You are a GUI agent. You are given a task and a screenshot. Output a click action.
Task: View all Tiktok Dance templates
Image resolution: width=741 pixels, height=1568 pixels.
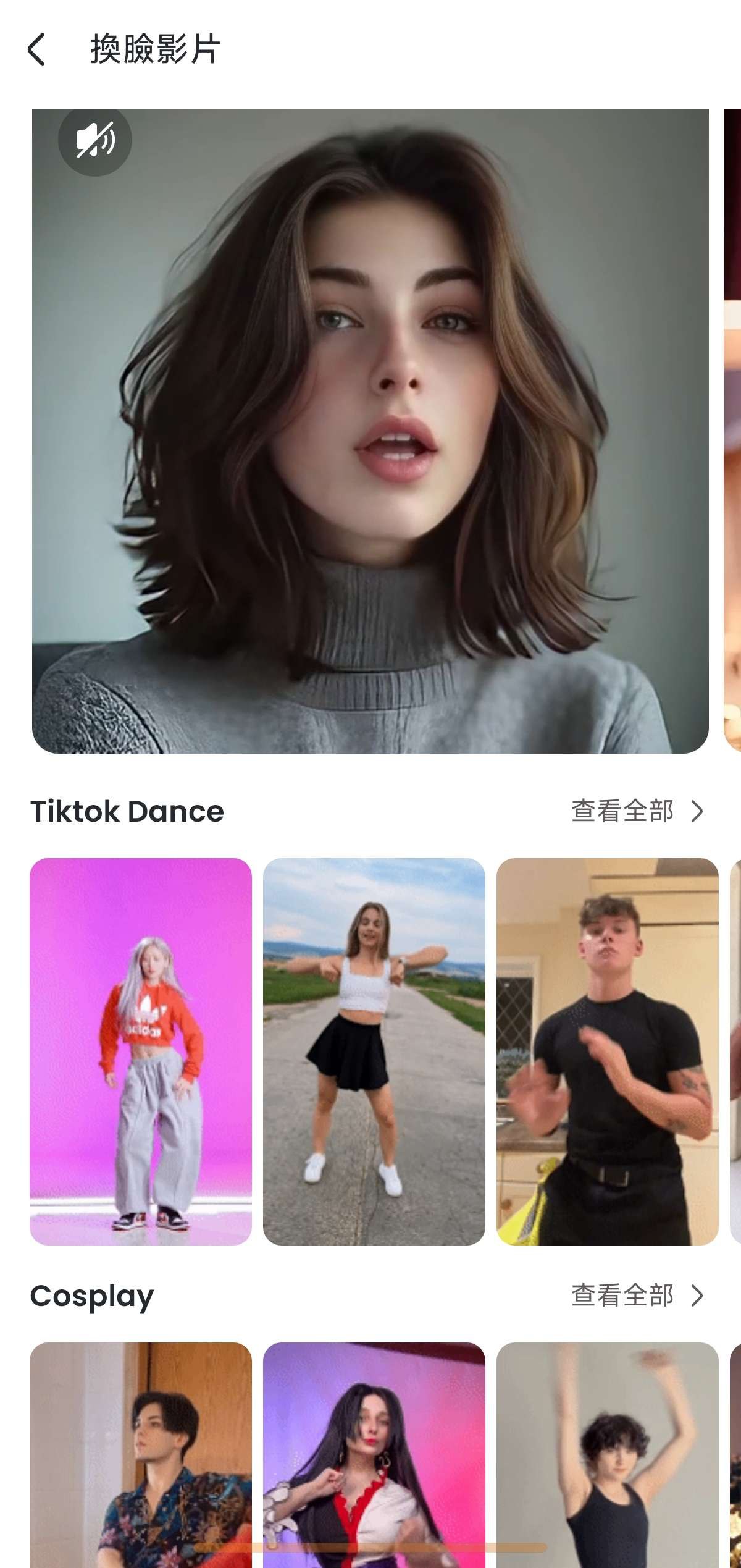click(x=637, y=811)
